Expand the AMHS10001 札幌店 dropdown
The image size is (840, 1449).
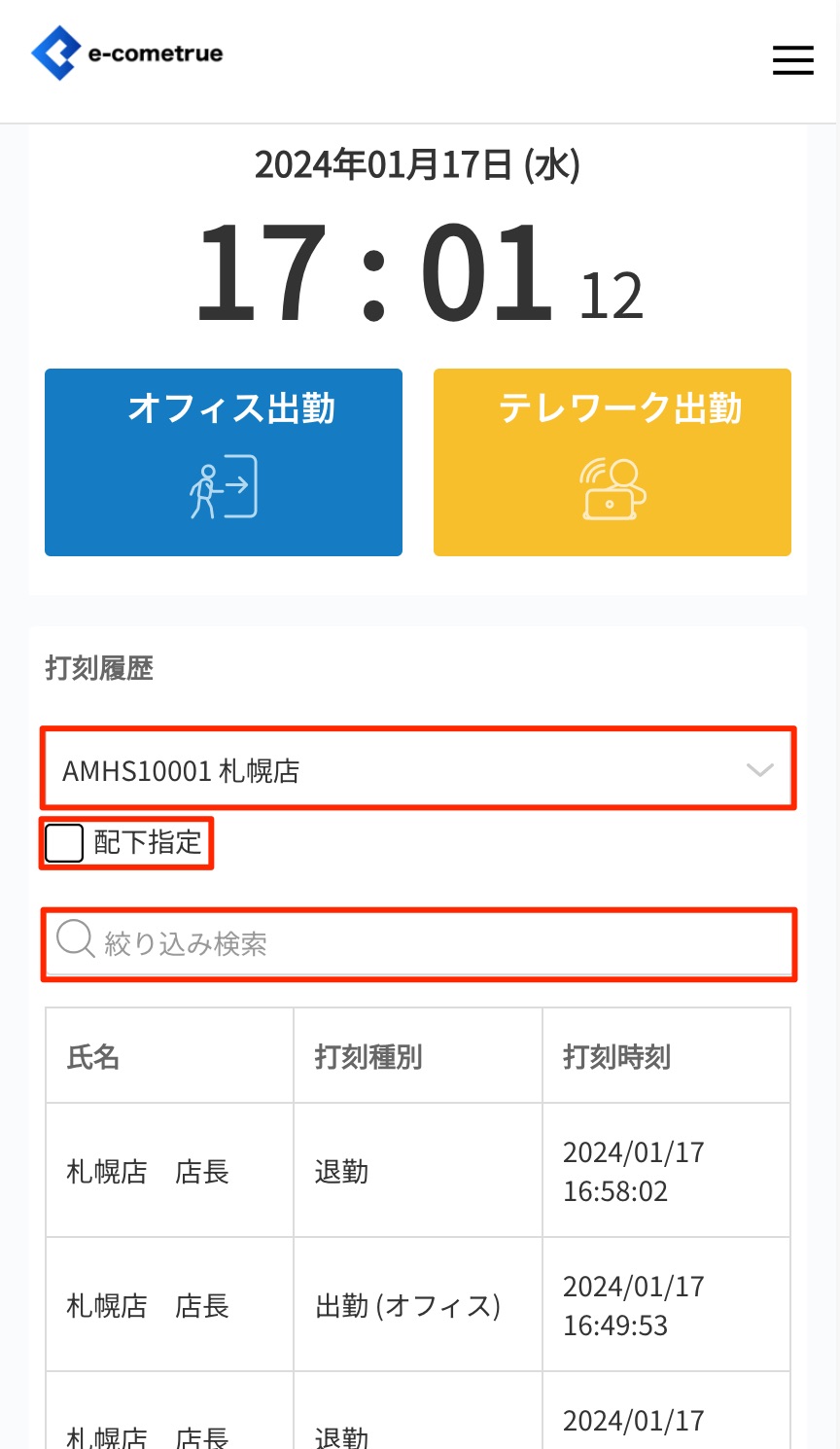click(x=418, y=769)
